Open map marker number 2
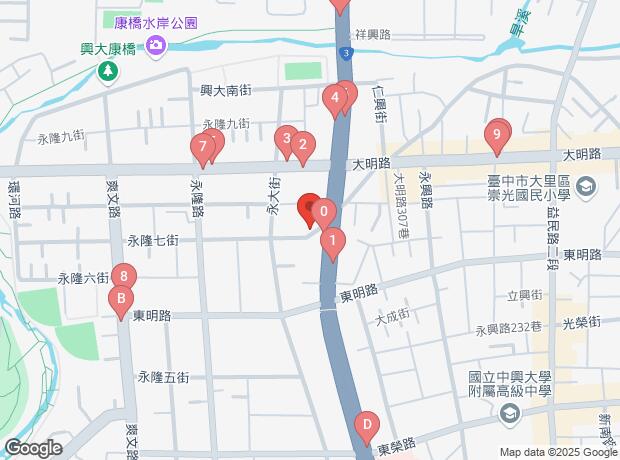The width and height of the screenshot is (620, 460). tap(302, 147)
